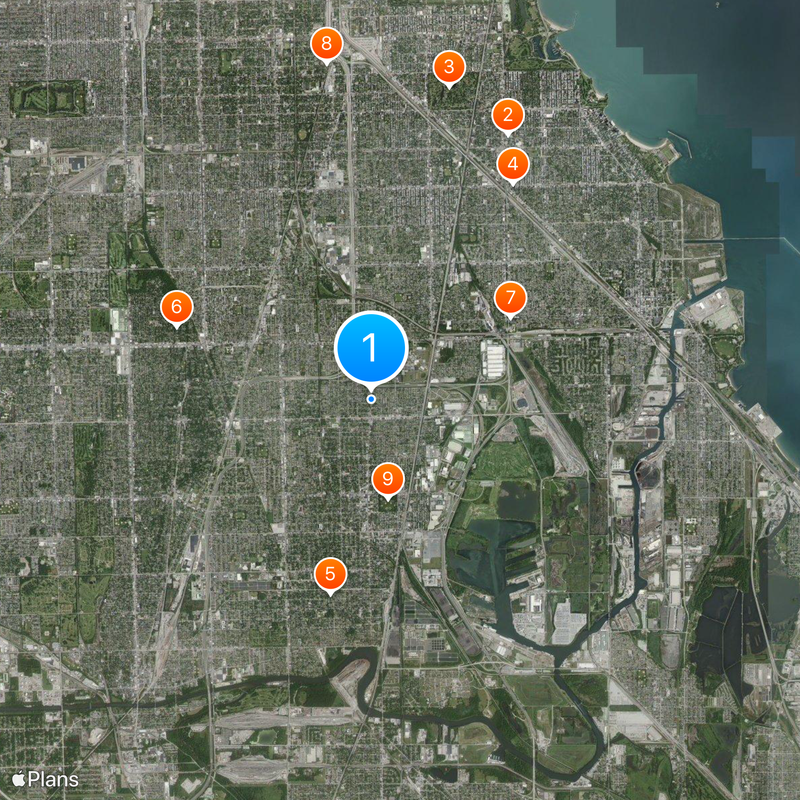Choose map pin number 8
Screen dimensions: 800x800
pos(326,44)
